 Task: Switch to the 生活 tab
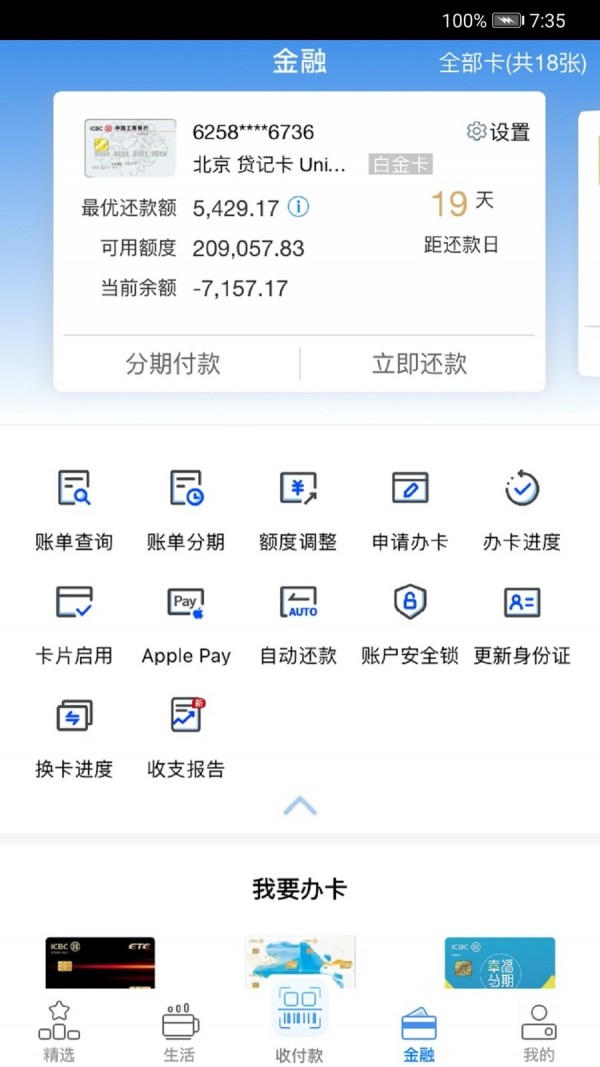click(x=180, y=1033)
